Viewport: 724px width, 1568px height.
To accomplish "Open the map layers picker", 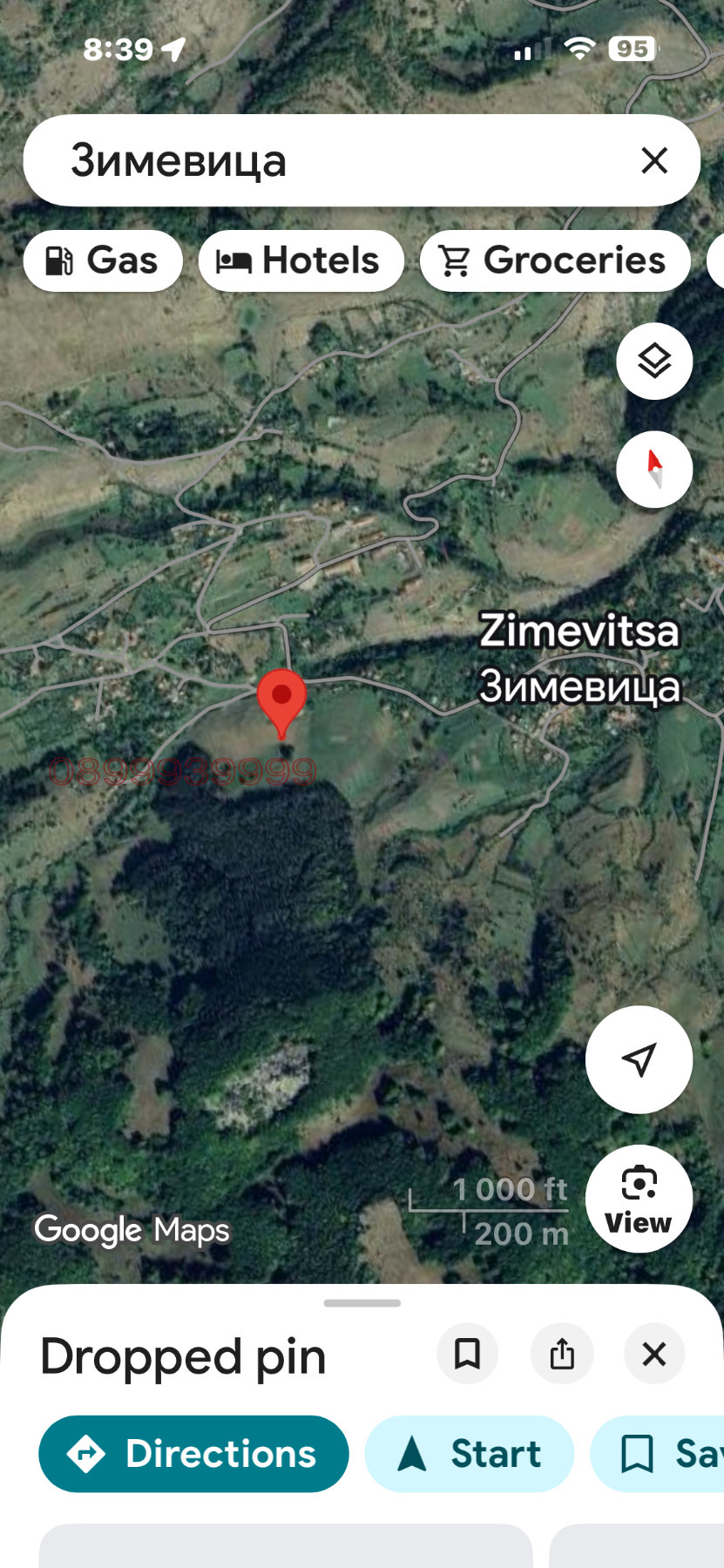I will 653,361.
